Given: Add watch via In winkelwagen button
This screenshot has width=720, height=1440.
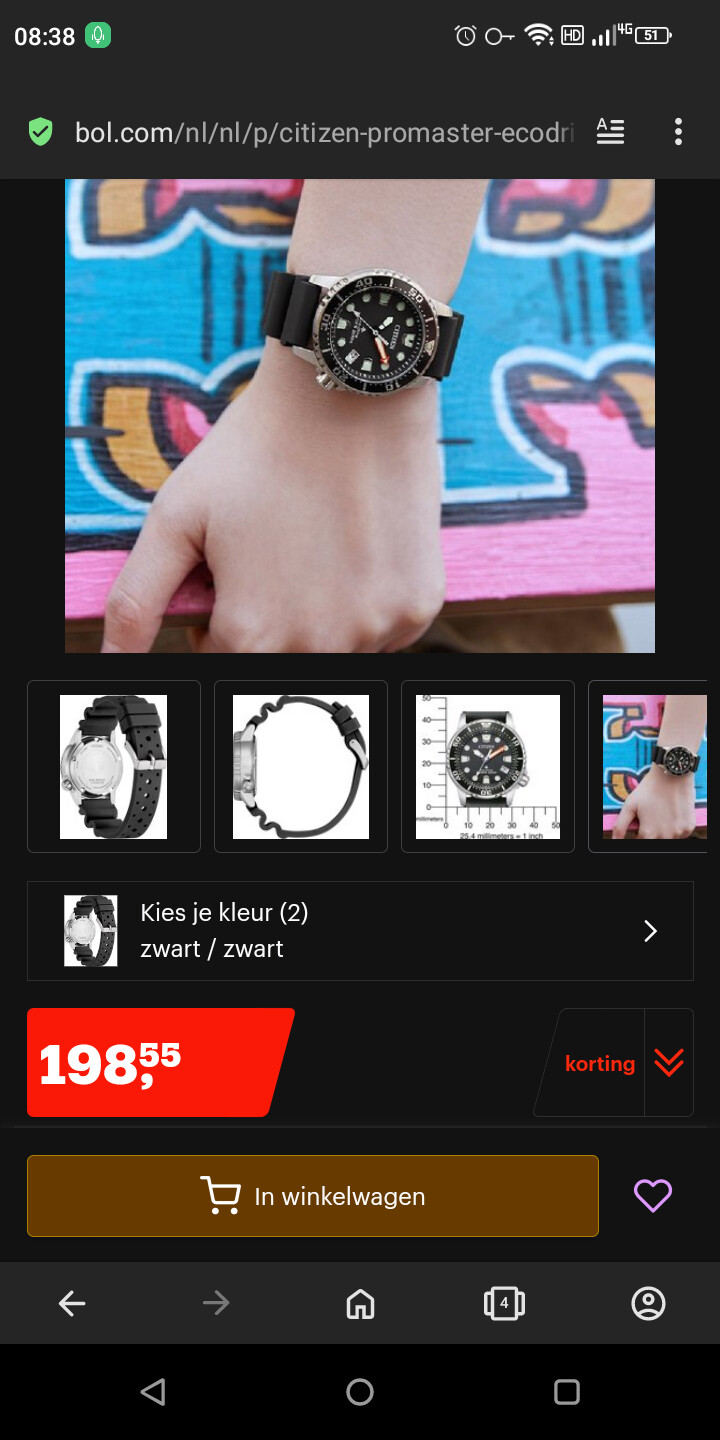Looking at the screenshot, I should coord(313,1196).
